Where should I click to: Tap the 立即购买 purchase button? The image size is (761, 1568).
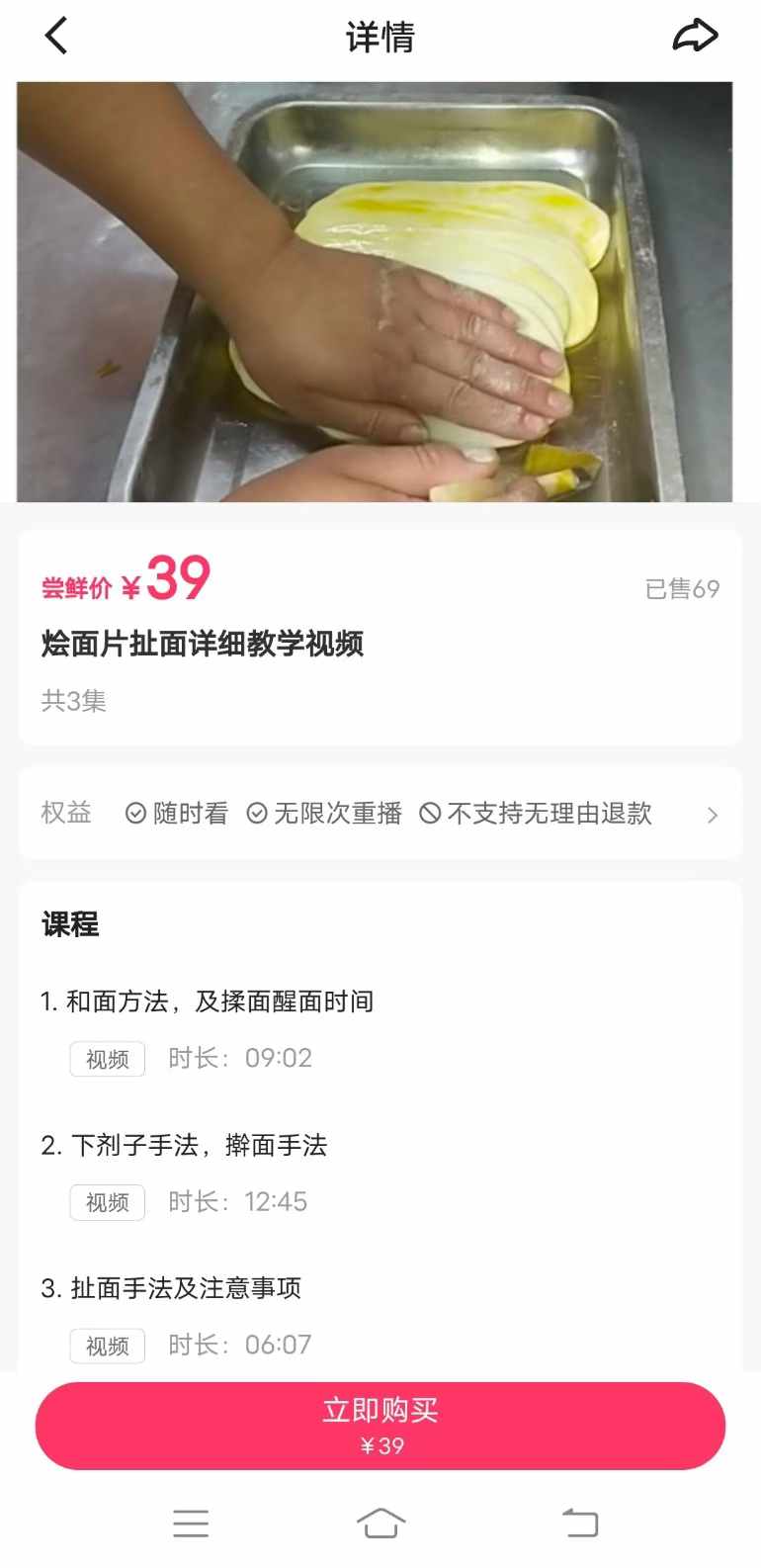[380, 1425]
